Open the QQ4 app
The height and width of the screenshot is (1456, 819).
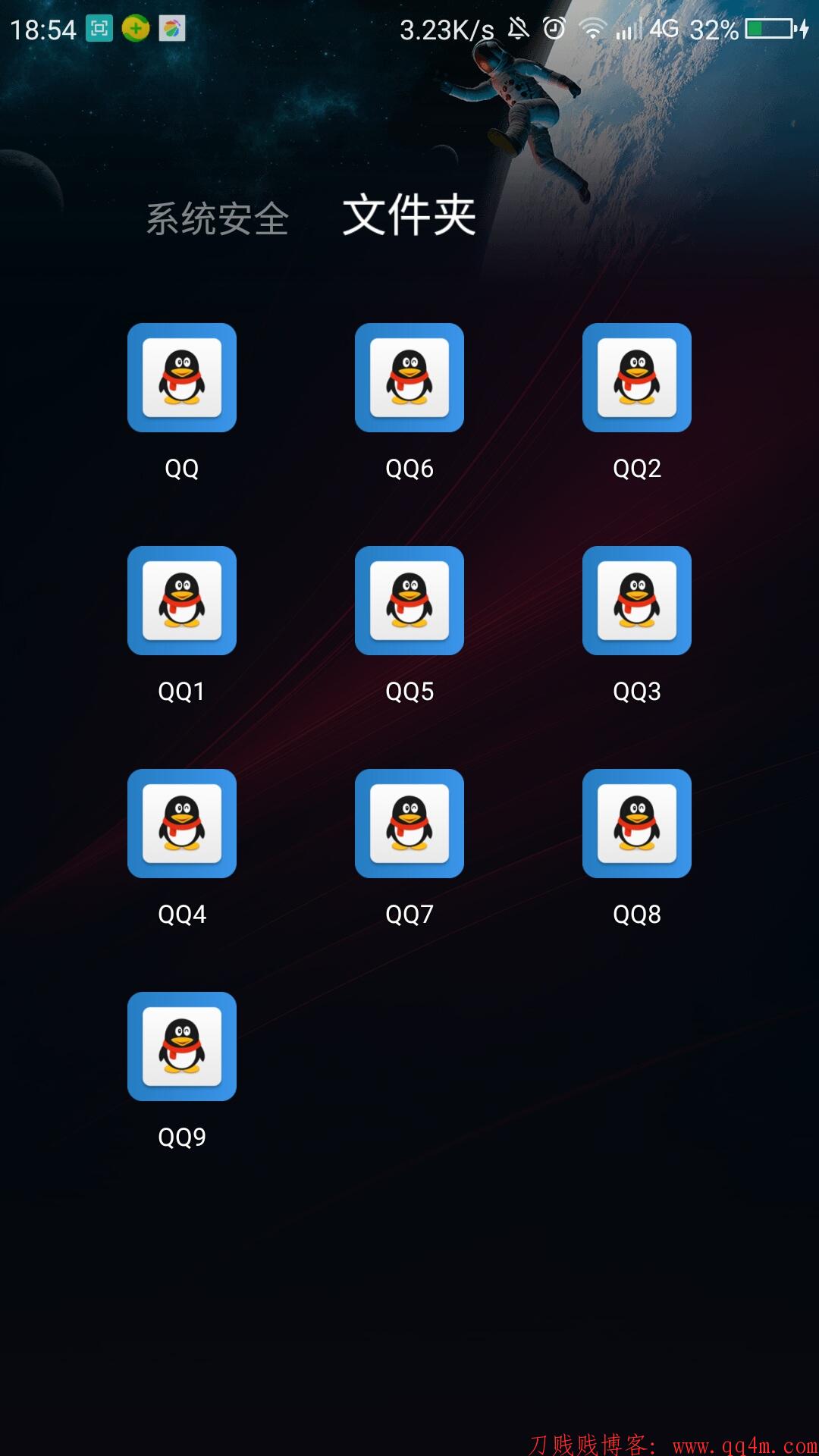(x=182, y=824)
